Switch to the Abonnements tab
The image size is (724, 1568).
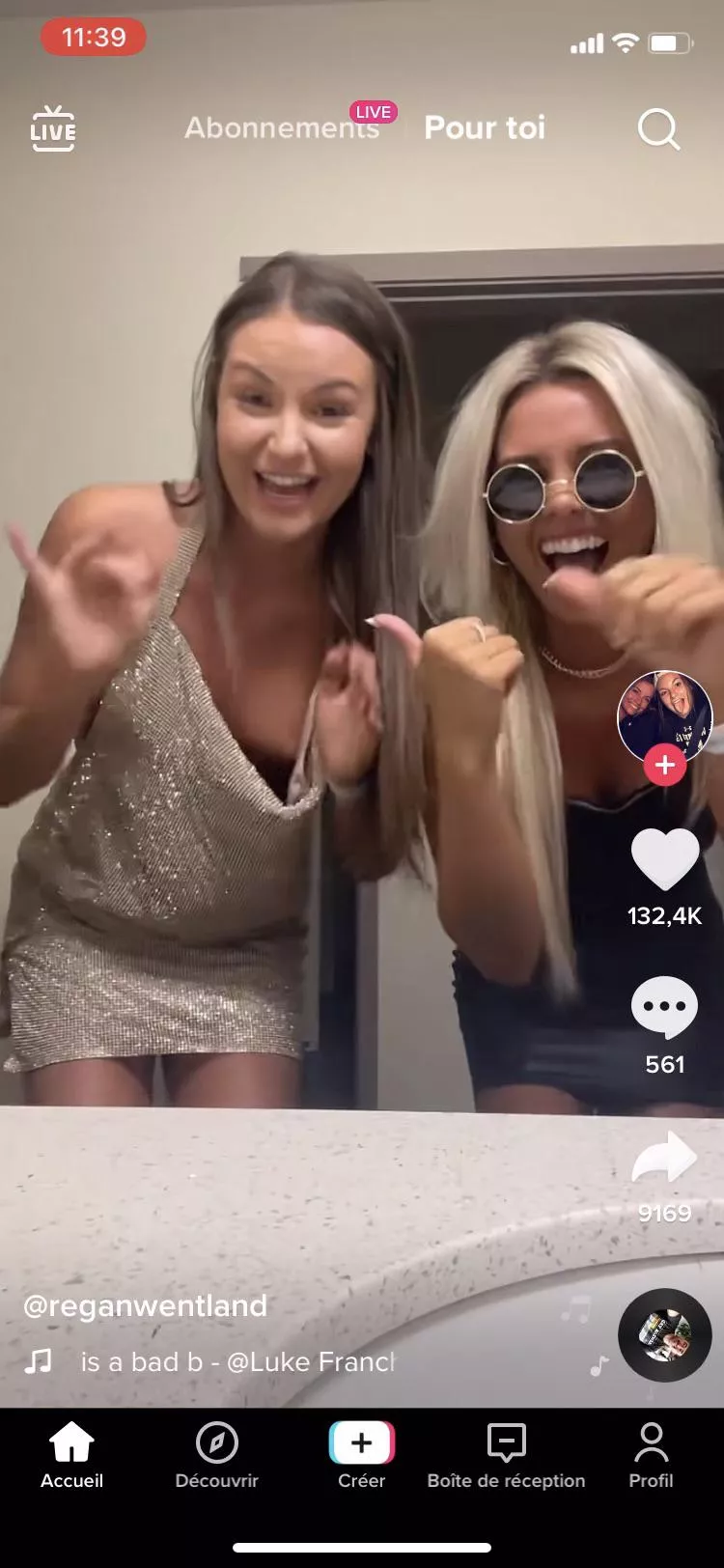281,128
